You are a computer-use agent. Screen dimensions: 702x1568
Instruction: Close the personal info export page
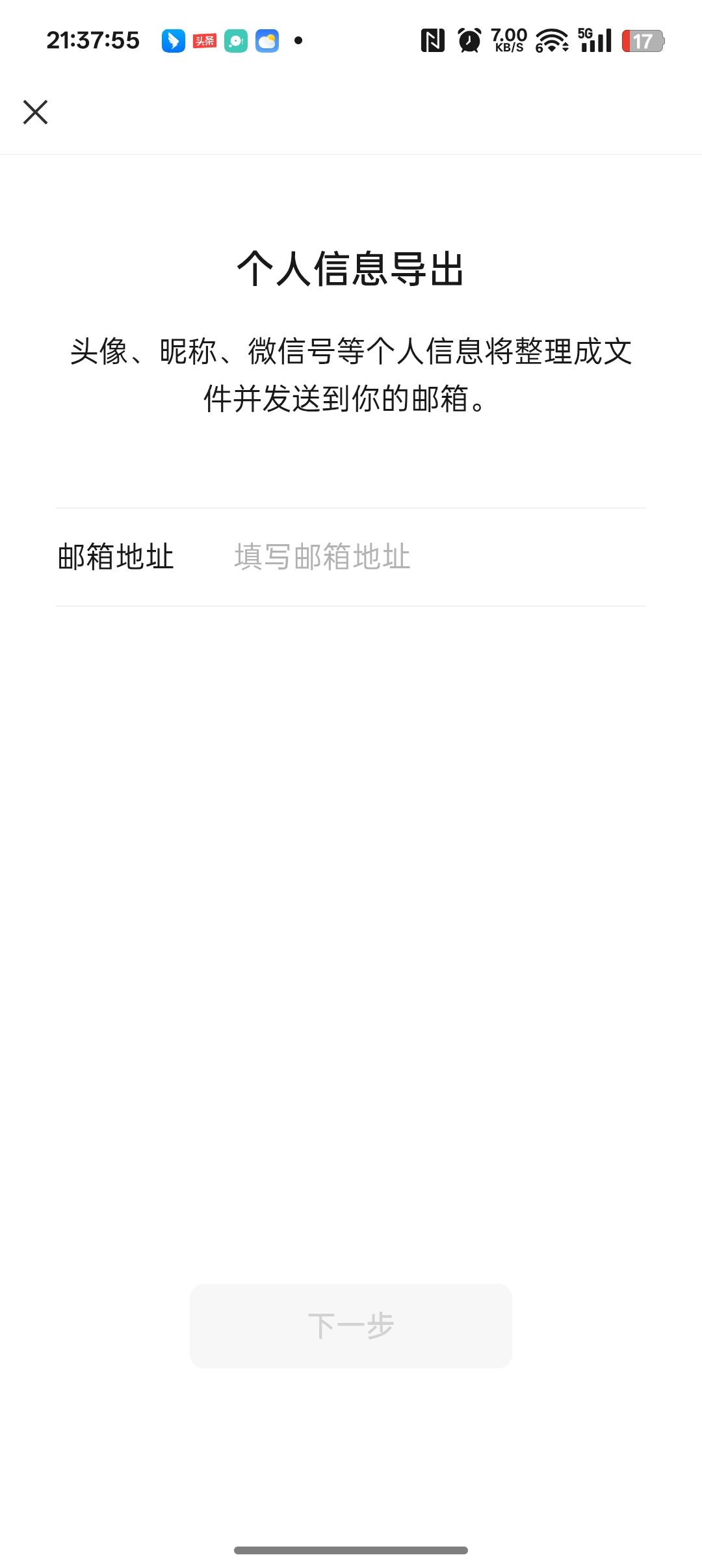36,112
